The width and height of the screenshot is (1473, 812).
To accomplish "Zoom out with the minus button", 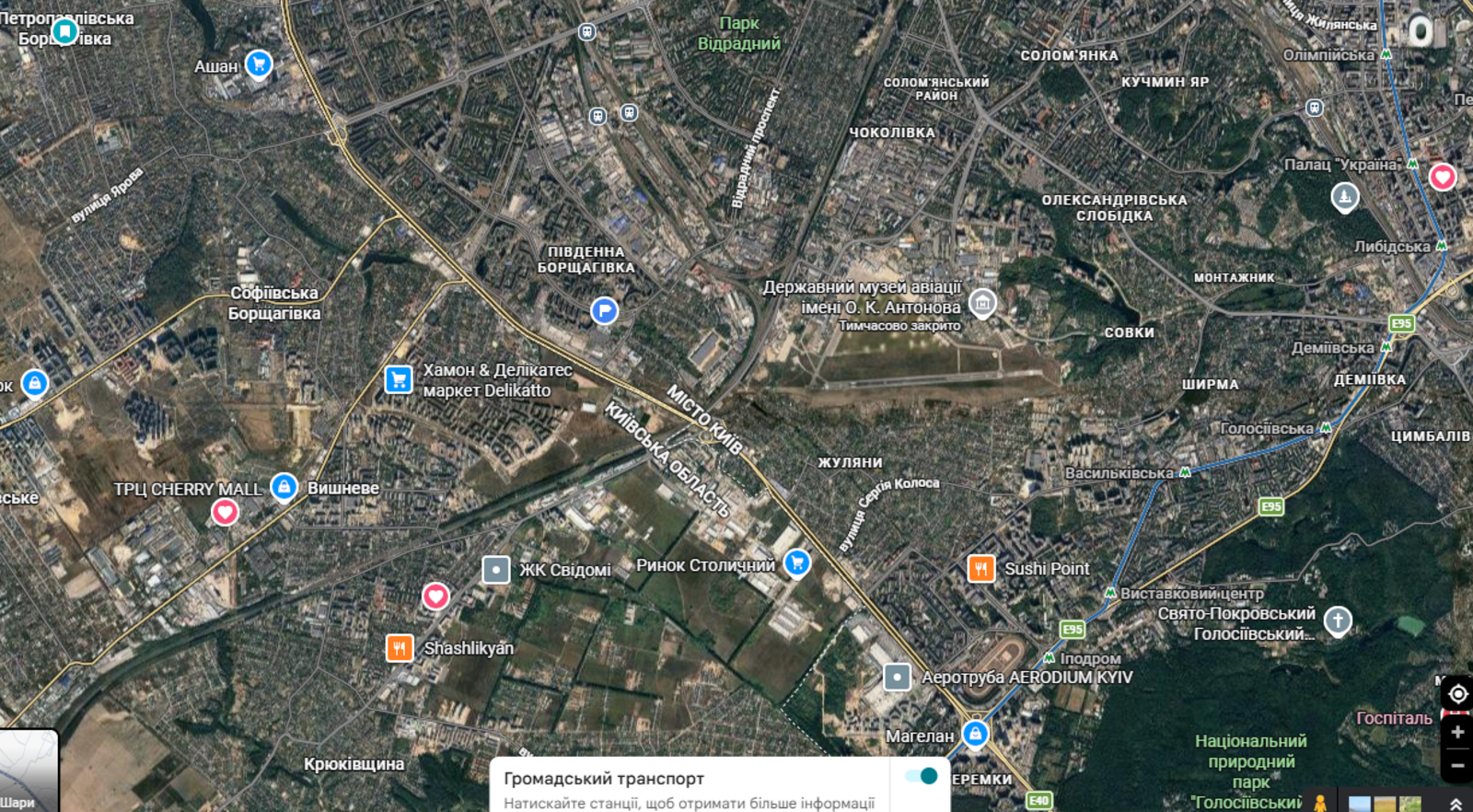I will [x=1457, y=766].
